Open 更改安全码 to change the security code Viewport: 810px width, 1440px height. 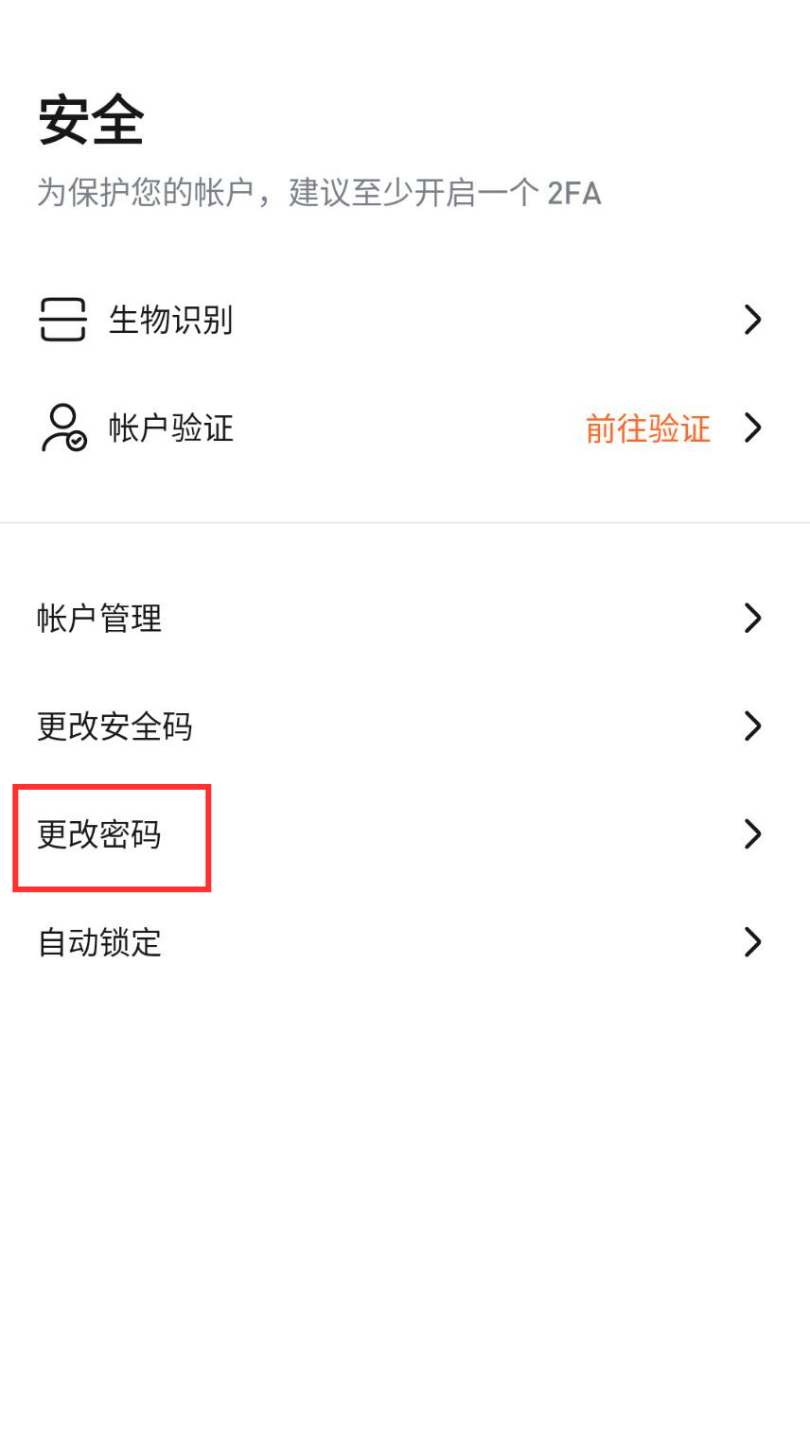tap(115, 726)
